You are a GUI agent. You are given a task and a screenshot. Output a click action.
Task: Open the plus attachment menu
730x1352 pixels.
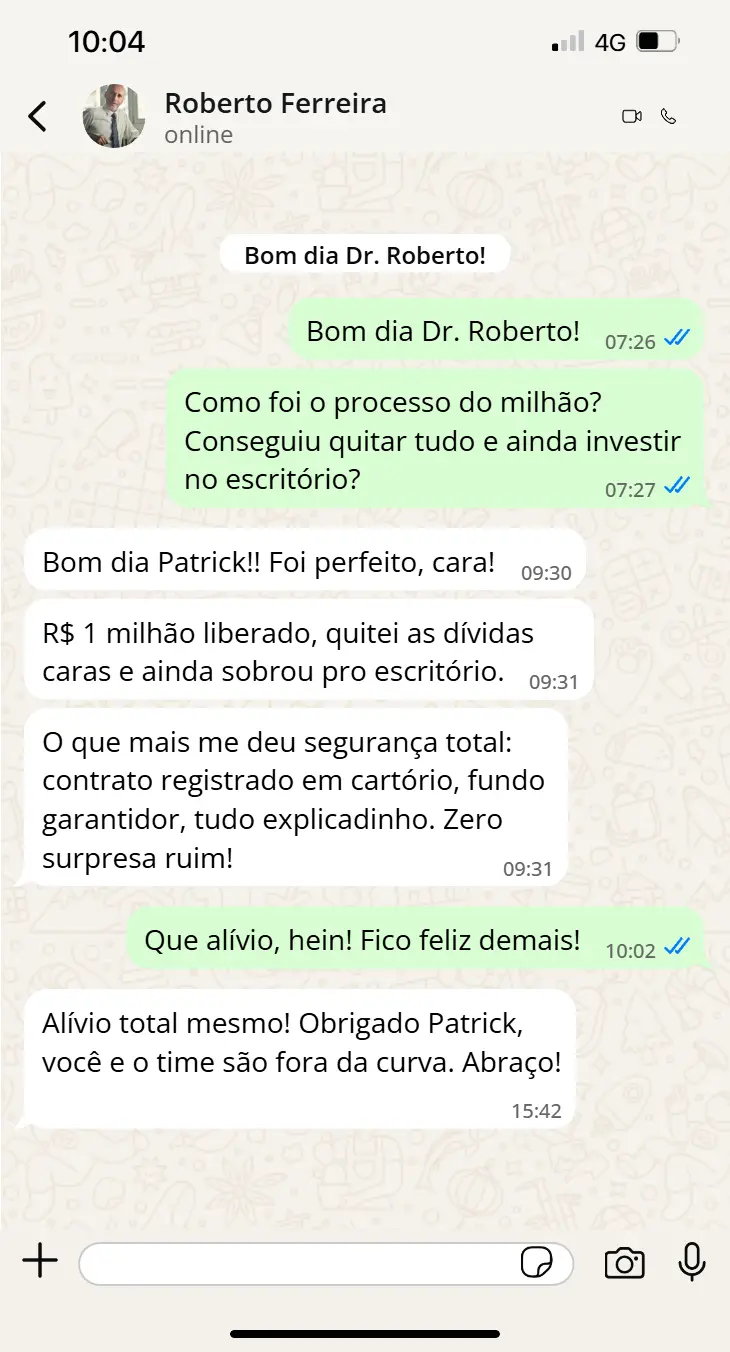40,1262
